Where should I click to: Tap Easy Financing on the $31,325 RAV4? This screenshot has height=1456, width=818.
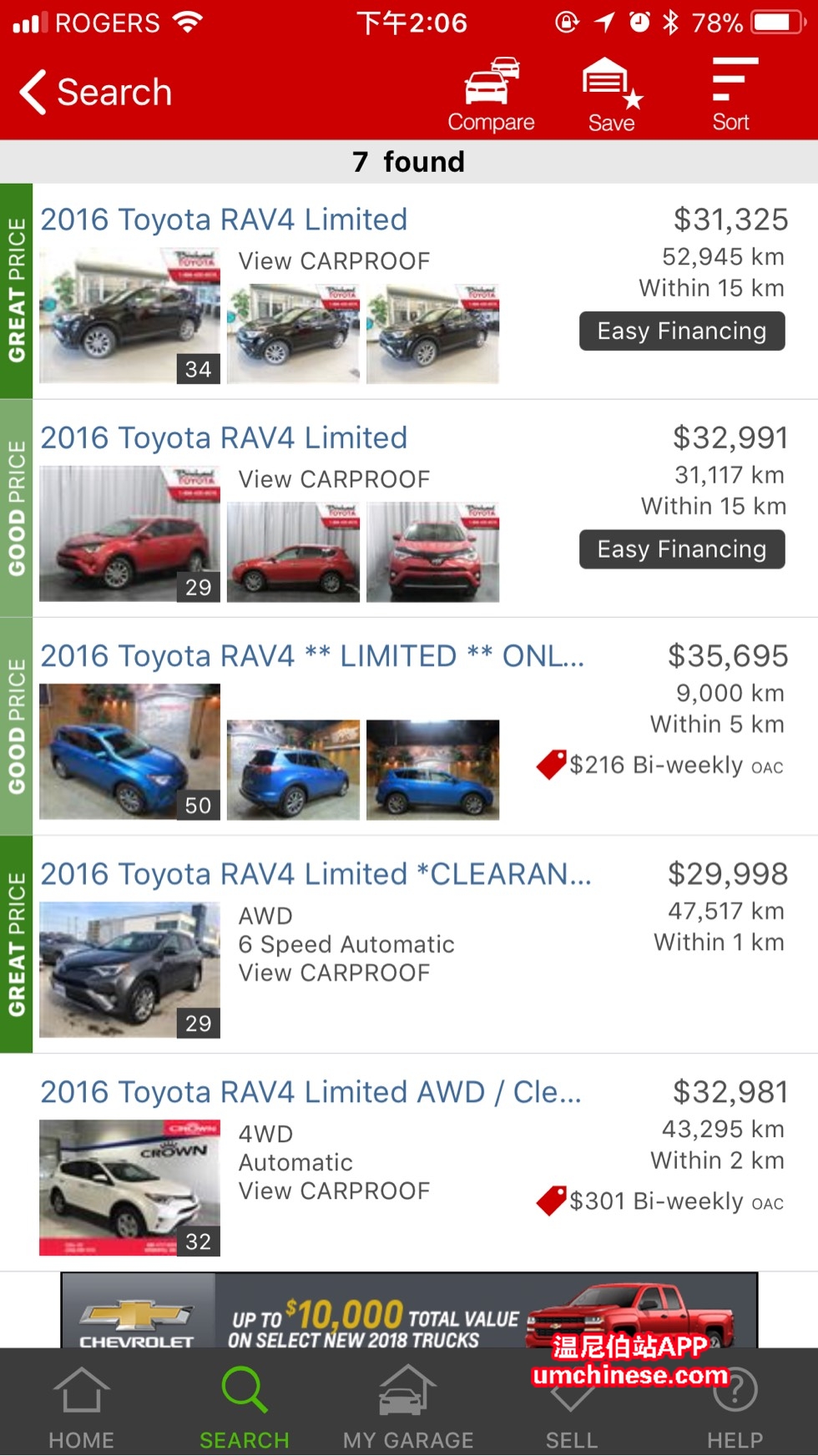[x=681, y=331]
